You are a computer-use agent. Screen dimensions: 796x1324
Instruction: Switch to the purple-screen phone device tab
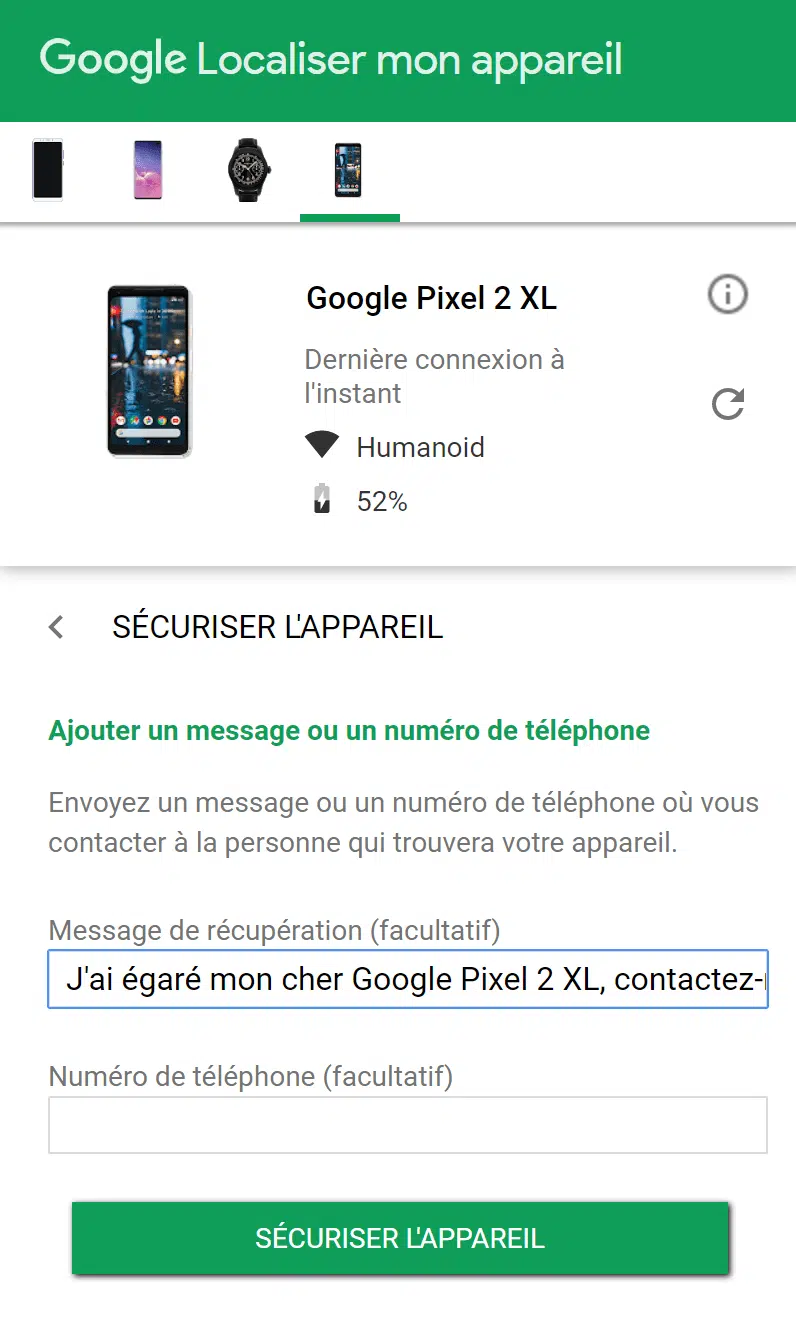[149, 170]
